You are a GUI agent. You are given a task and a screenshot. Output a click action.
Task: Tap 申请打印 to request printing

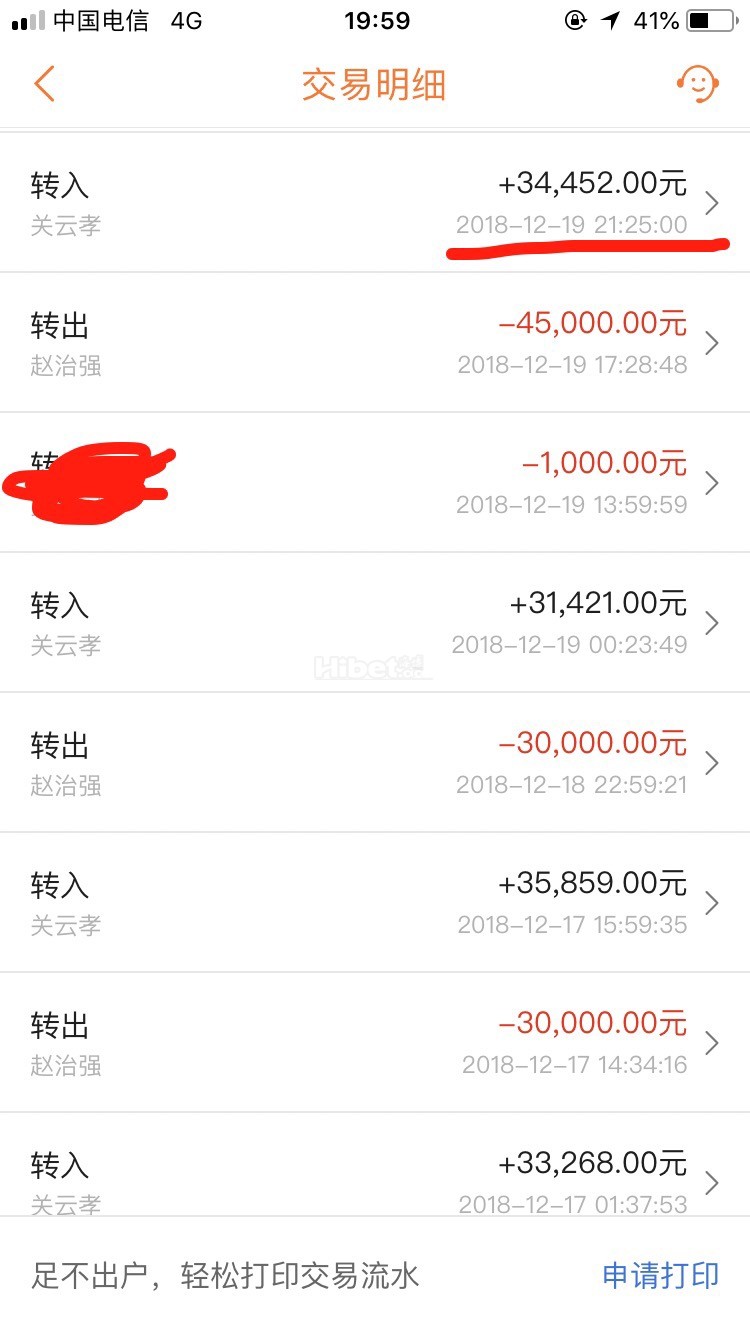(x=660, y=1276)
